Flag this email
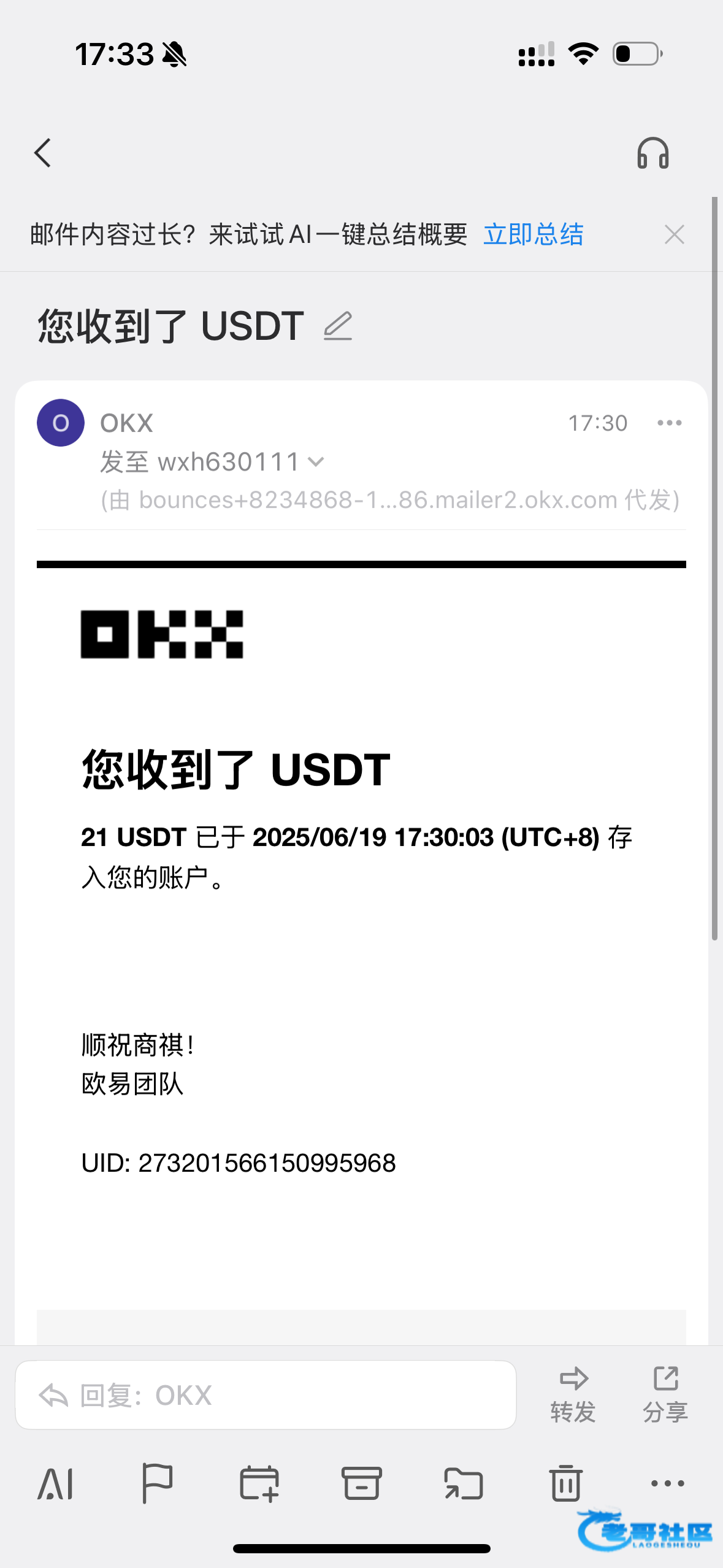Screen dimensions: 723x1568 click(x=157, y=1483)
